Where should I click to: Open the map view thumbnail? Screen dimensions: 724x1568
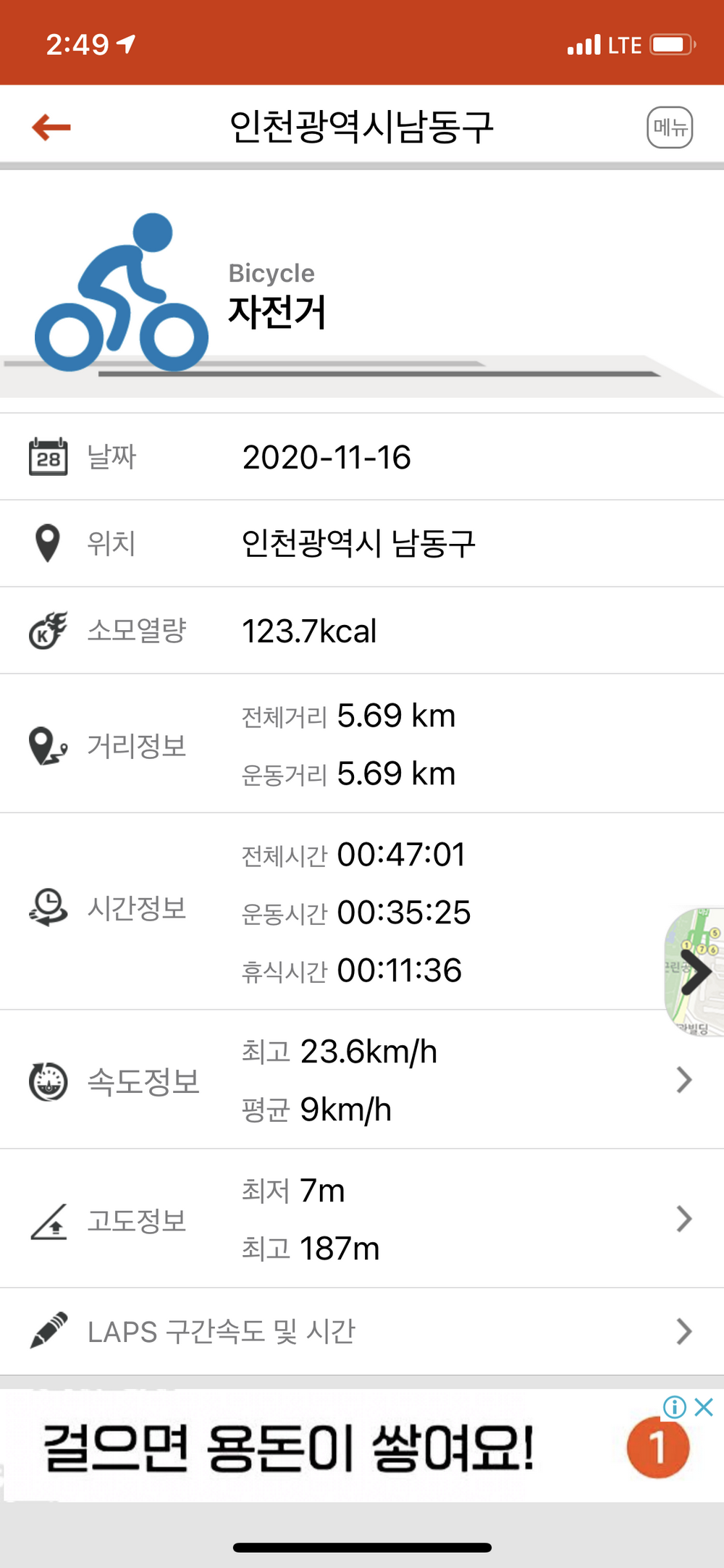[x=695, y=972]
